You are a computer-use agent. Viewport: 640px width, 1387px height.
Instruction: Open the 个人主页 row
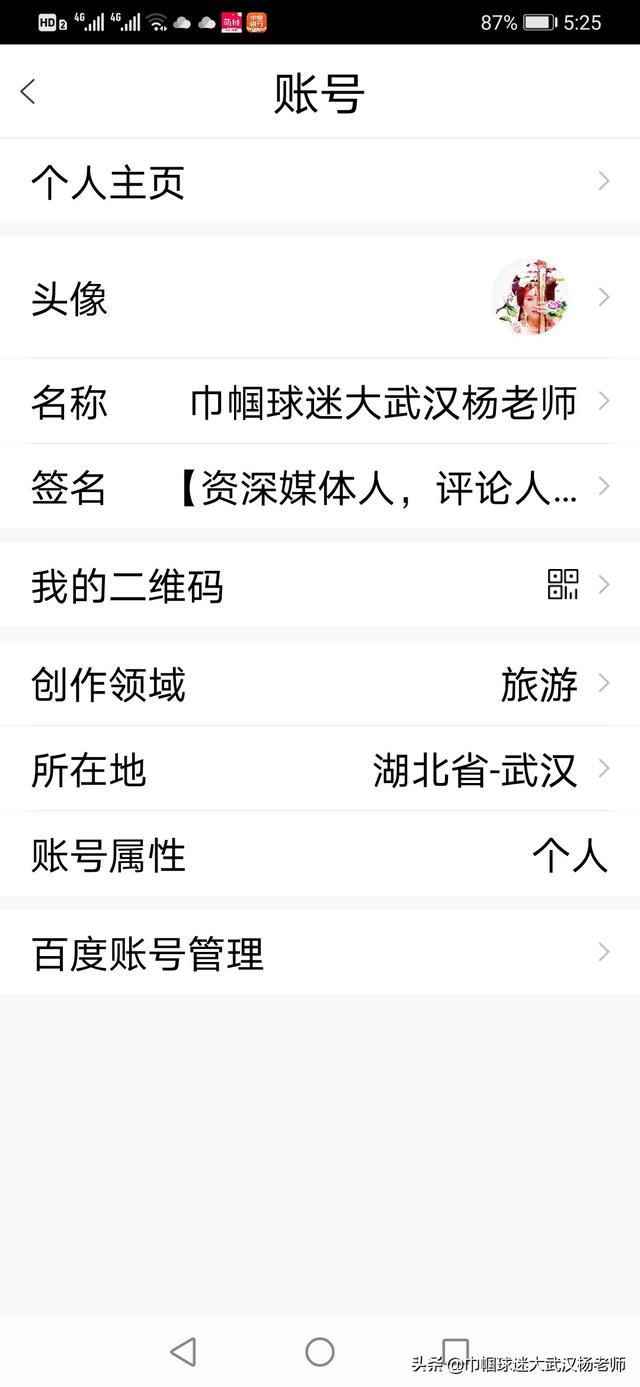[320, 182]
